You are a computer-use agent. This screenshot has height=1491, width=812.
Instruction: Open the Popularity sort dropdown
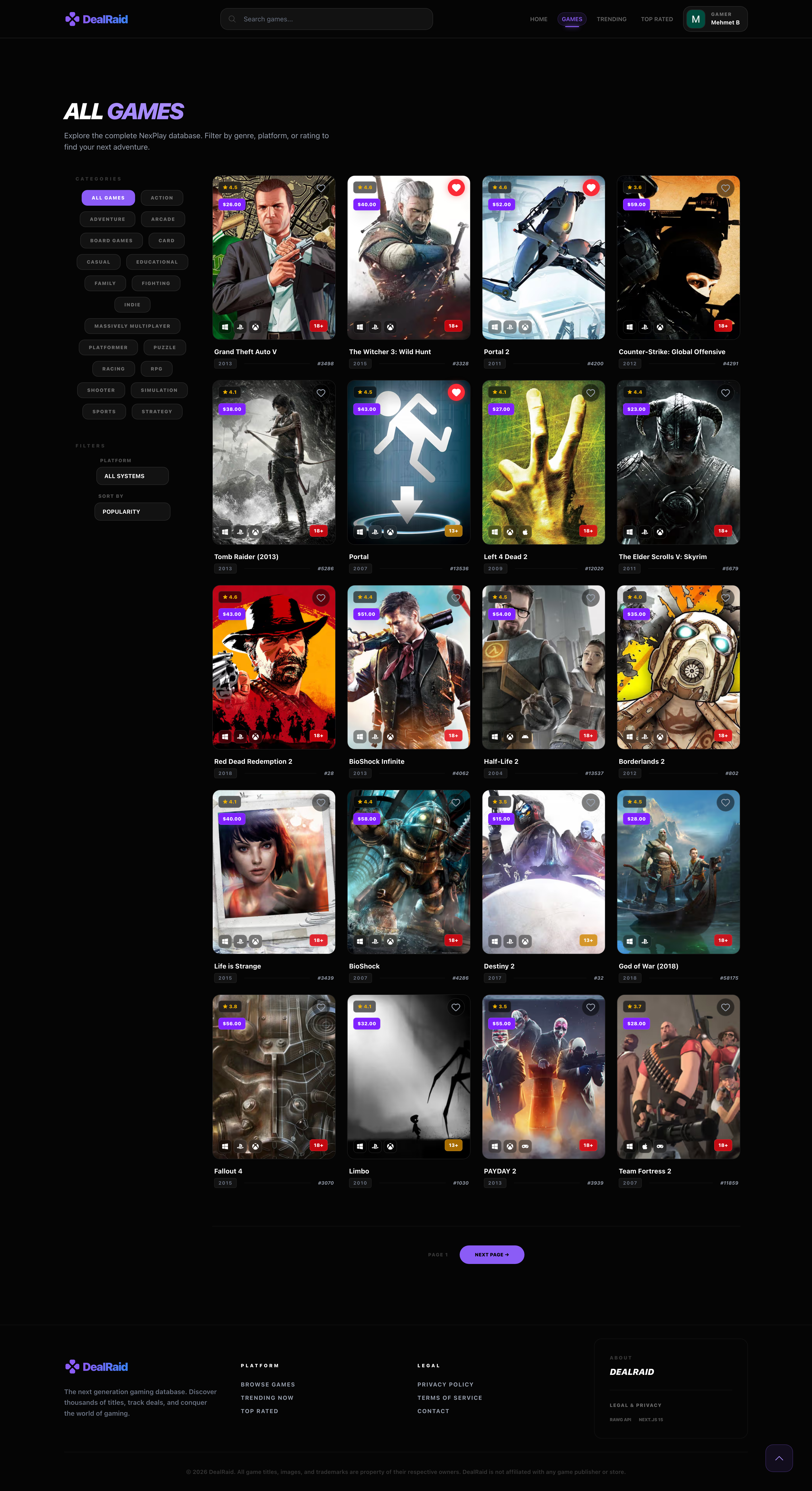tap(132, 512)
